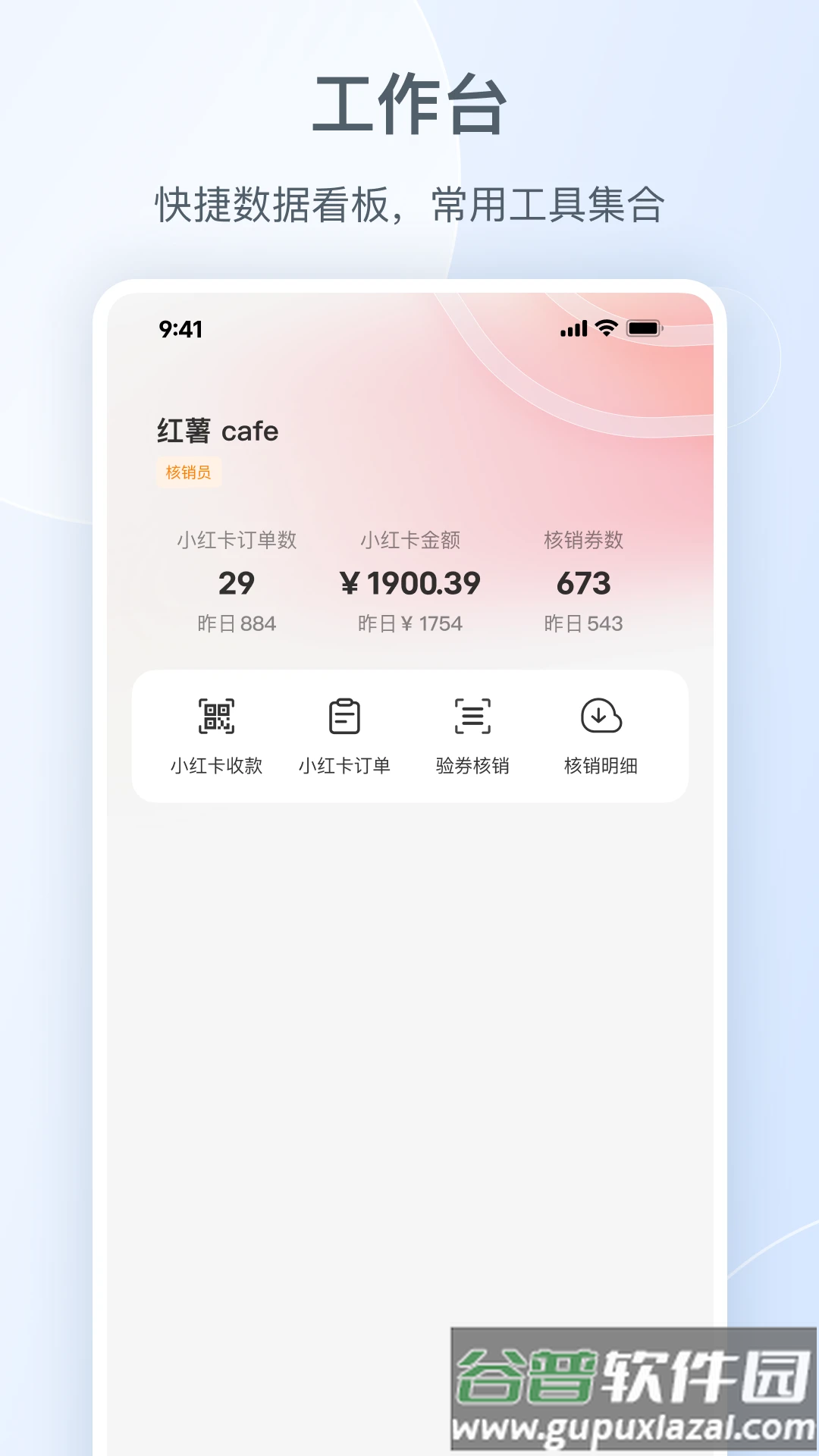Tap the white tools card panel
Viewport: 819px width, 1456px height.
point(409,734)
